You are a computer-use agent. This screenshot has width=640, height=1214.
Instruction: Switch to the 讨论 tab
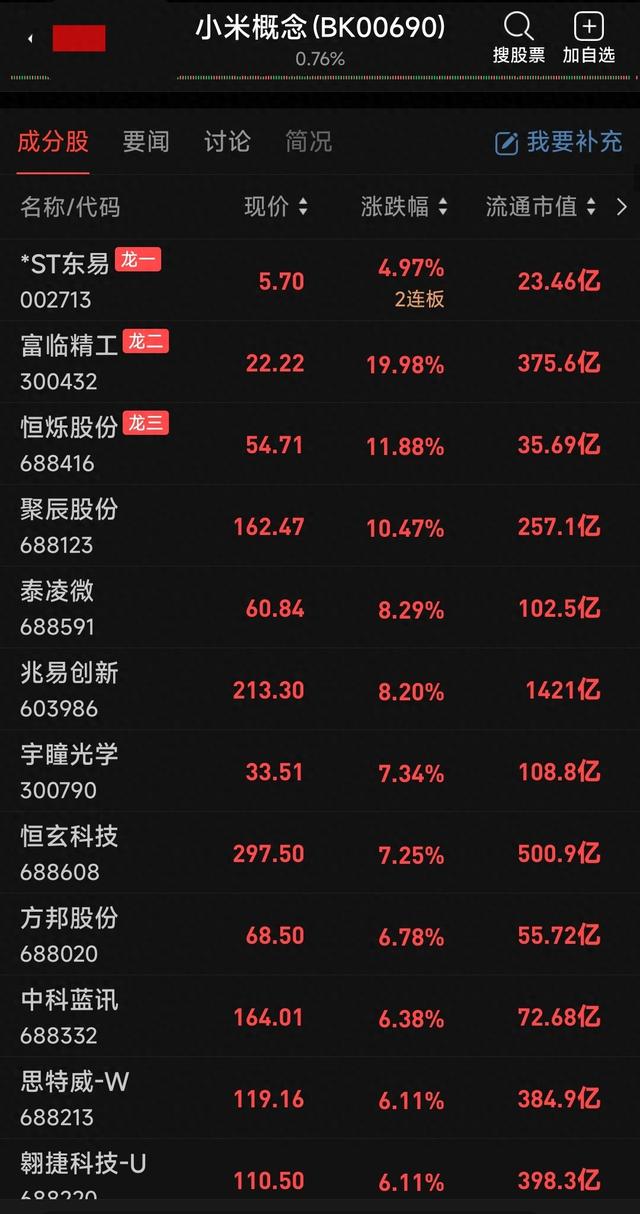227,142
